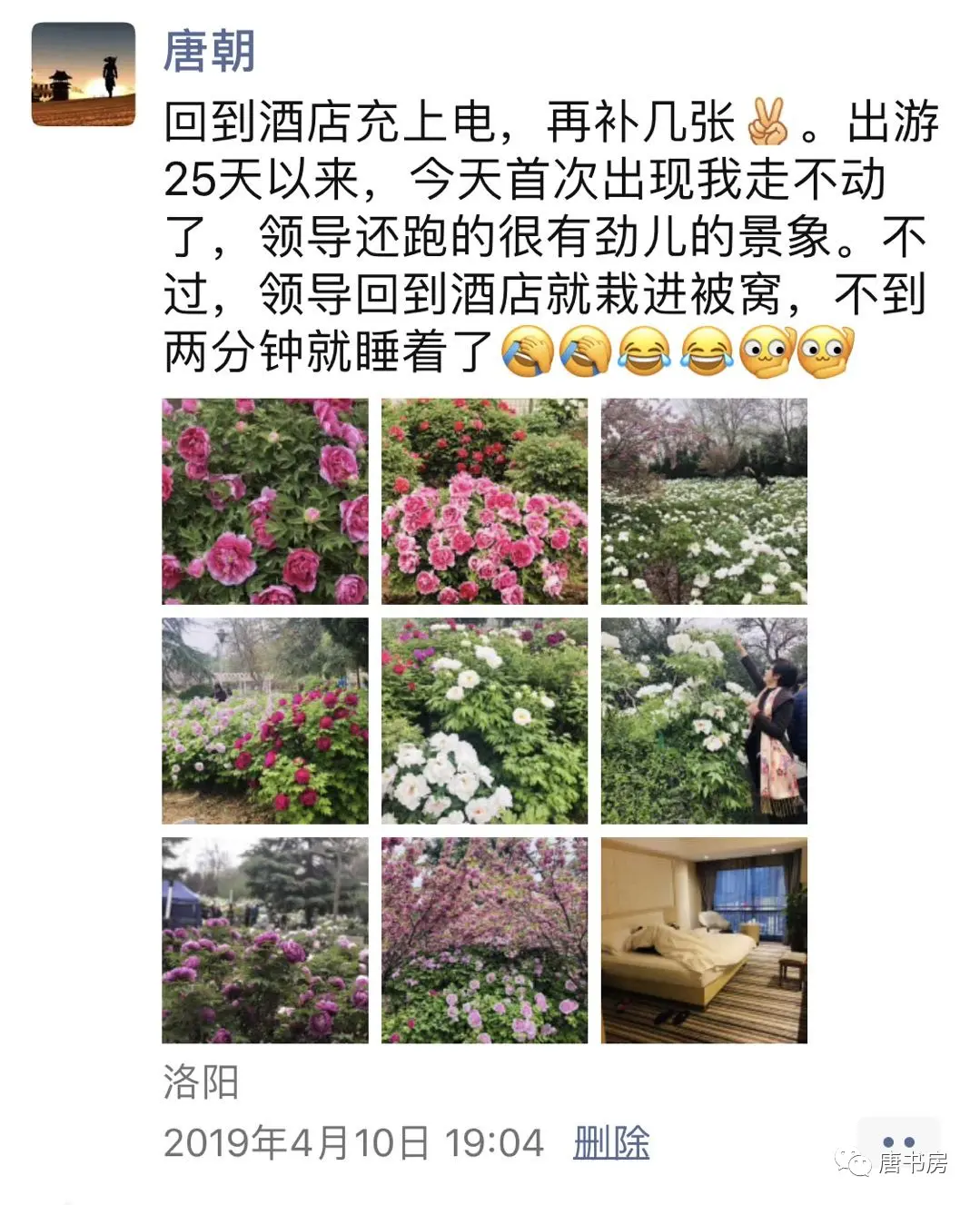View the red and pink peony garden photo
Screen dimensions: 980x1205
point(265,721)
